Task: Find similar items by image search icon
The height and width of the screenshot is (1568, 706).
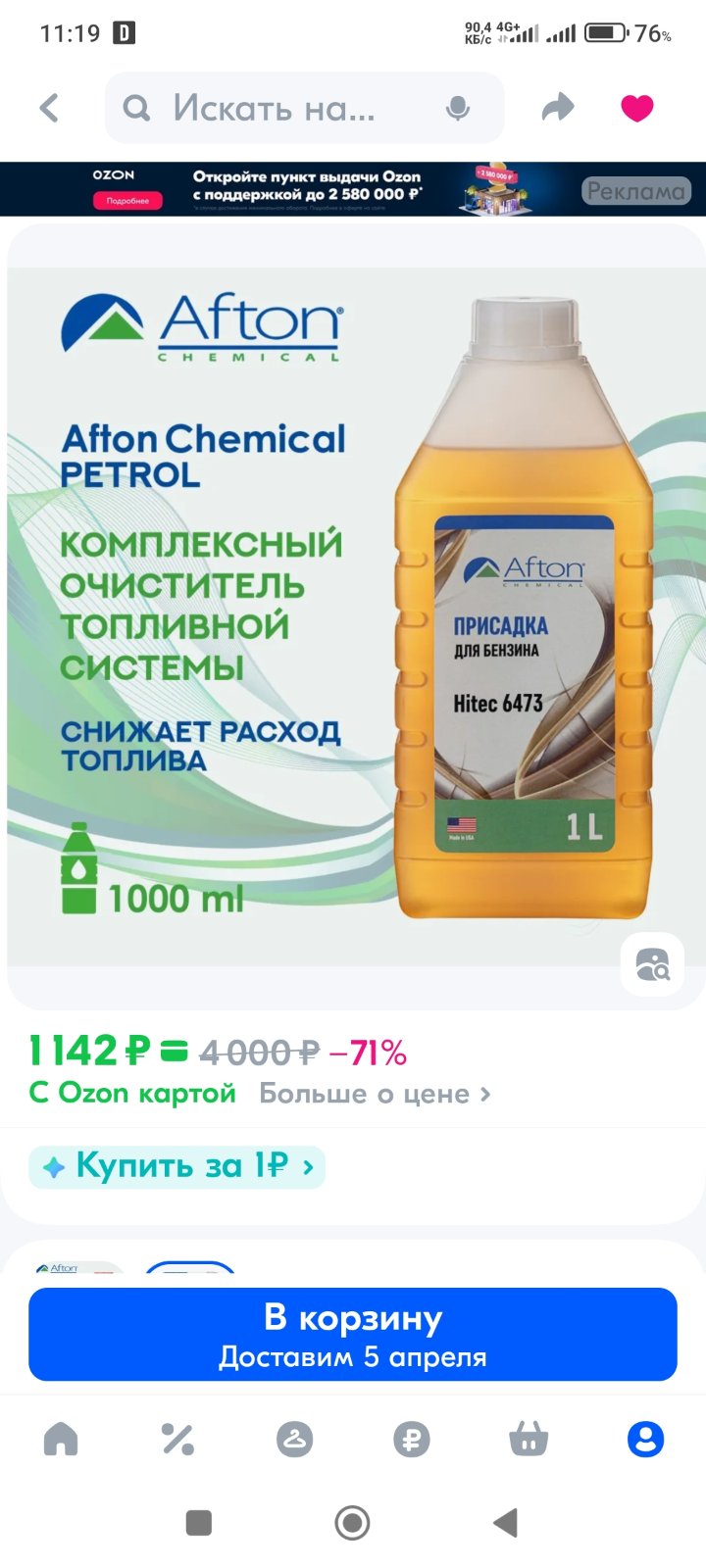Action: click(652, 964)
